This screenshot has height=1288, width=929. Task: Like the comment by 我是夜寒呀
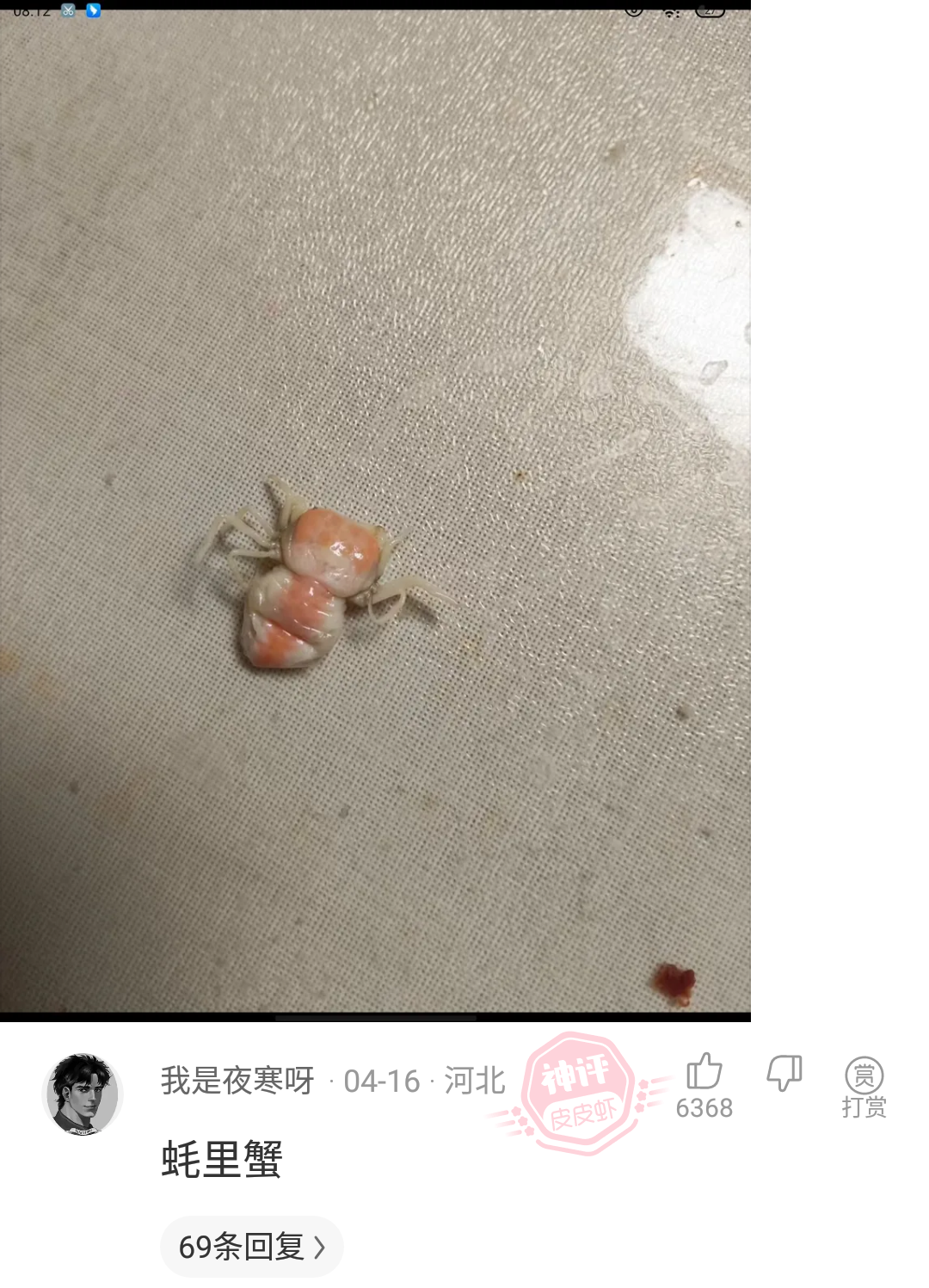tap(704, 1073)
